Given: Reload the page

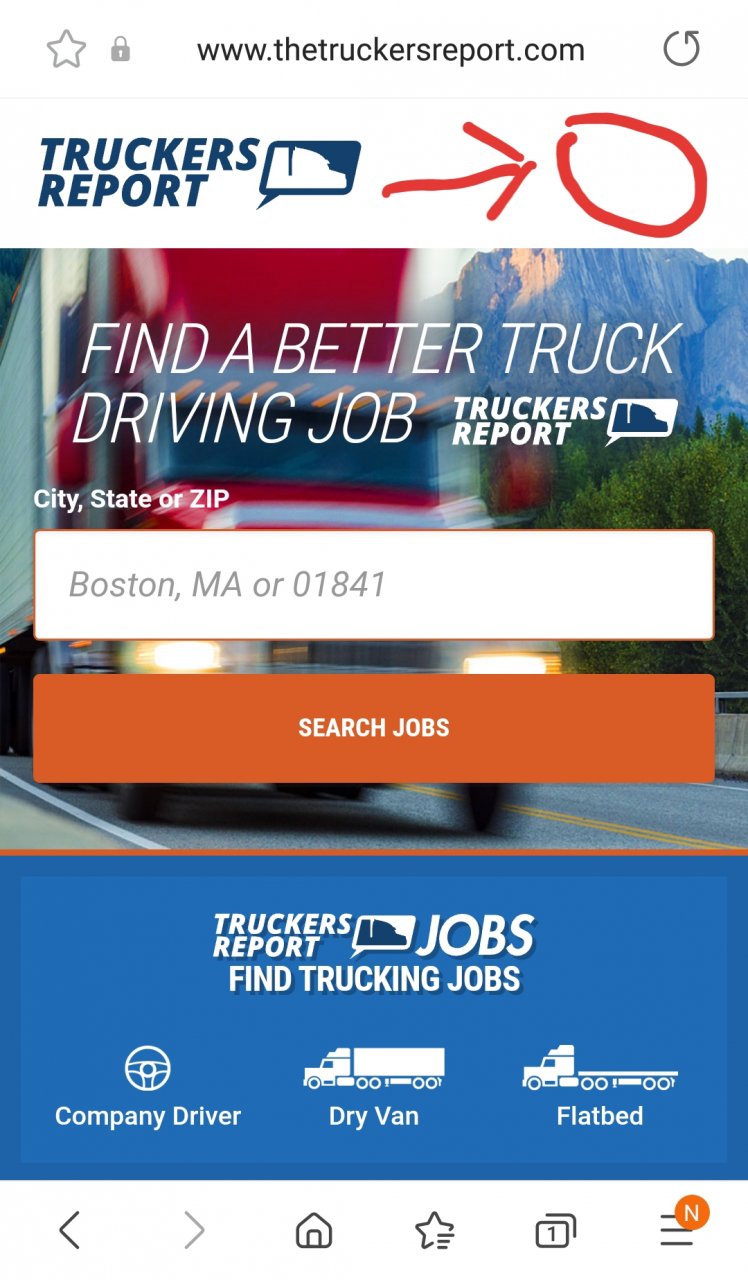Looking at the screenshot, I should pos(682,49).
